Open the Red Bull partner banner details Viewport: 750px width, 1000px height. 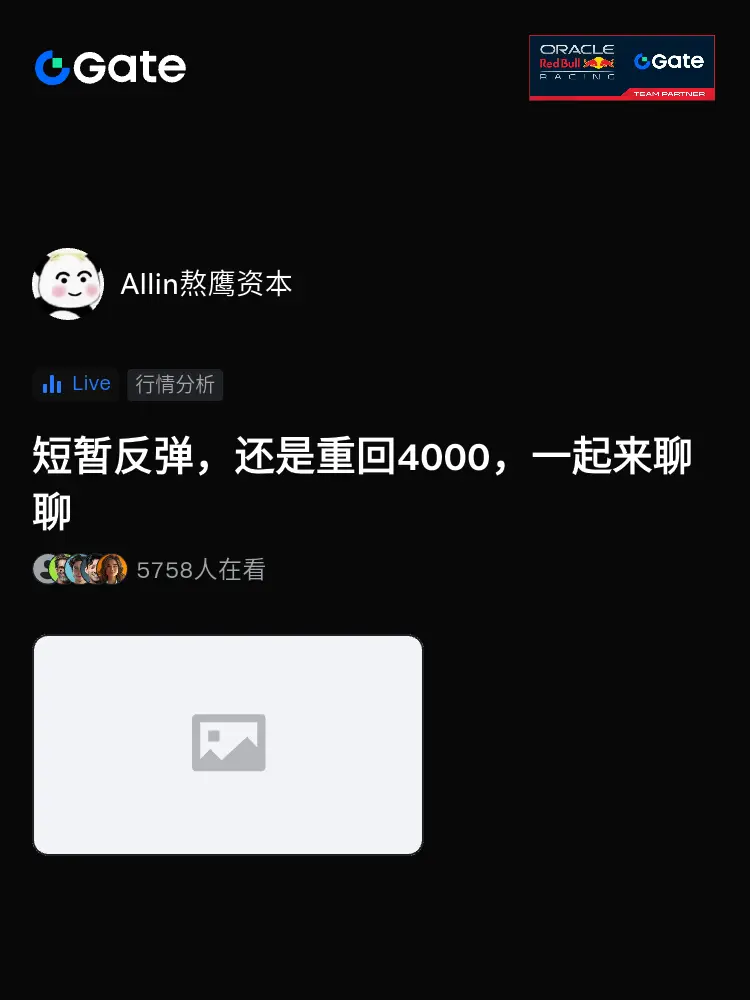point(622,67)
